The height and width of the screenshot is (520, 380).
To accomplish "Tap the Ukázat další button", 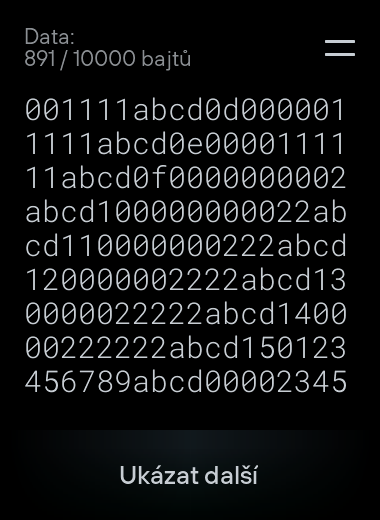I will click(189, 475).
